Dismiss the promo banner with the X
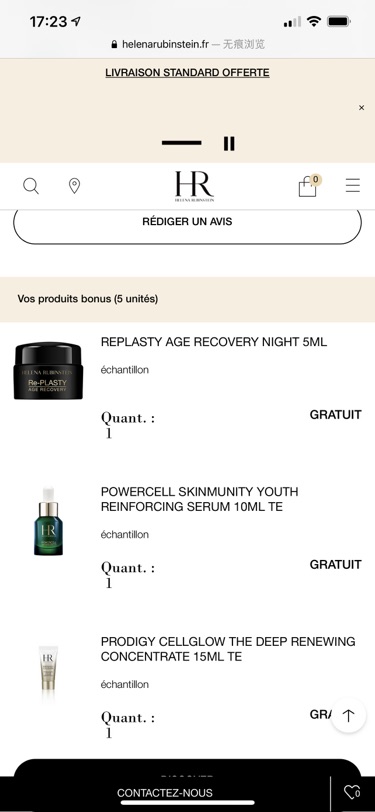The image size is (375, 812). (362, 108)
